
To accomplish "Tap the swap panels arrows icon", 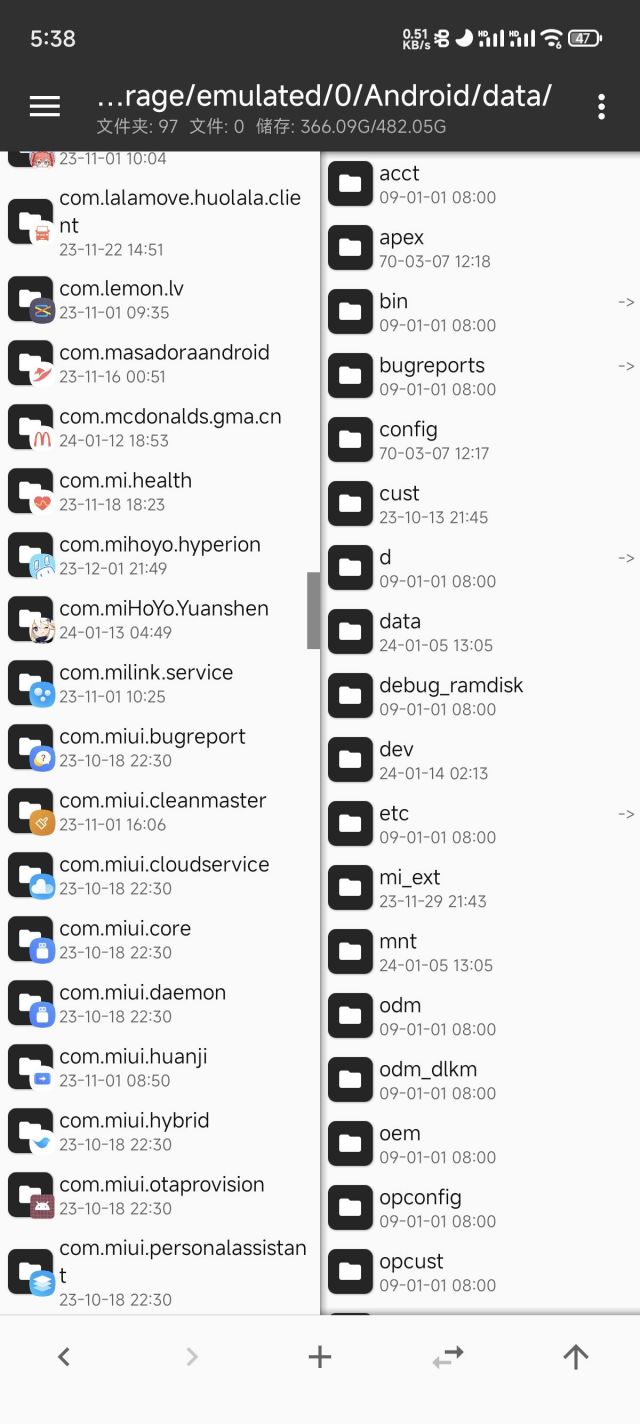I will coord(448,1357).
